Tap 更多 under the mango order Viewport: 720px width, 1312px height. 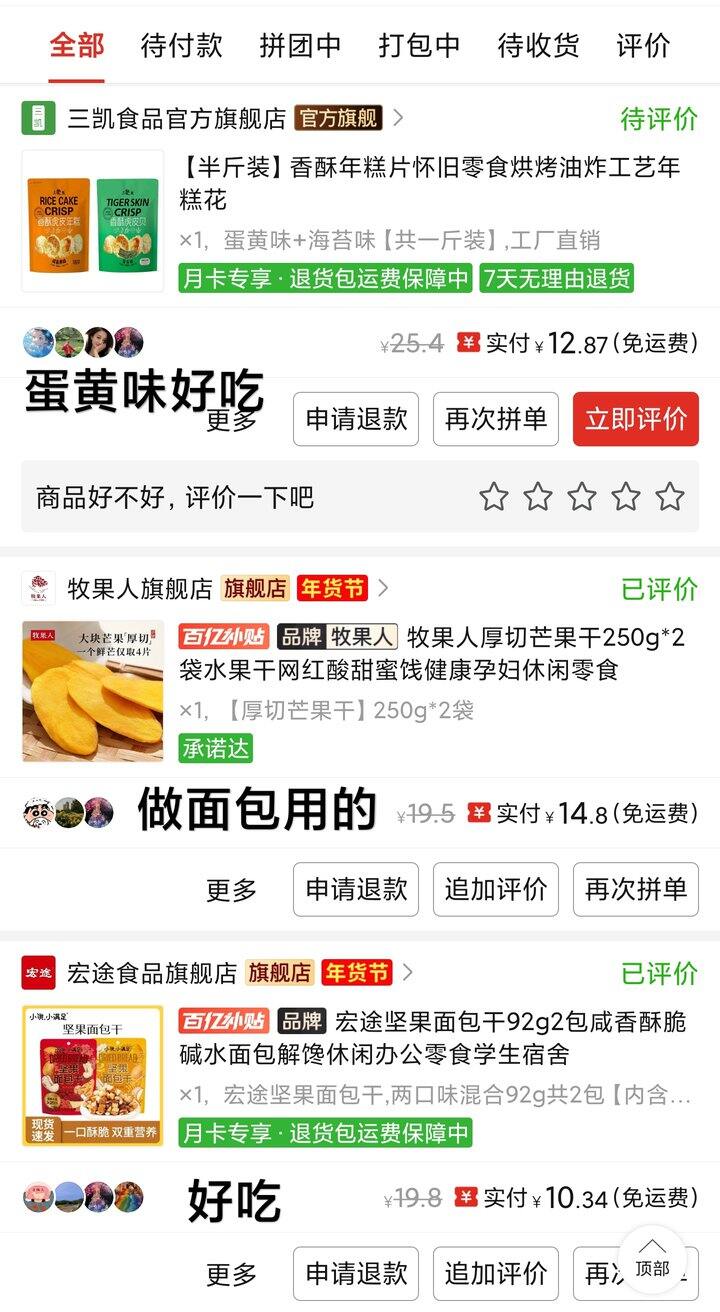click(x=231, y=889)
